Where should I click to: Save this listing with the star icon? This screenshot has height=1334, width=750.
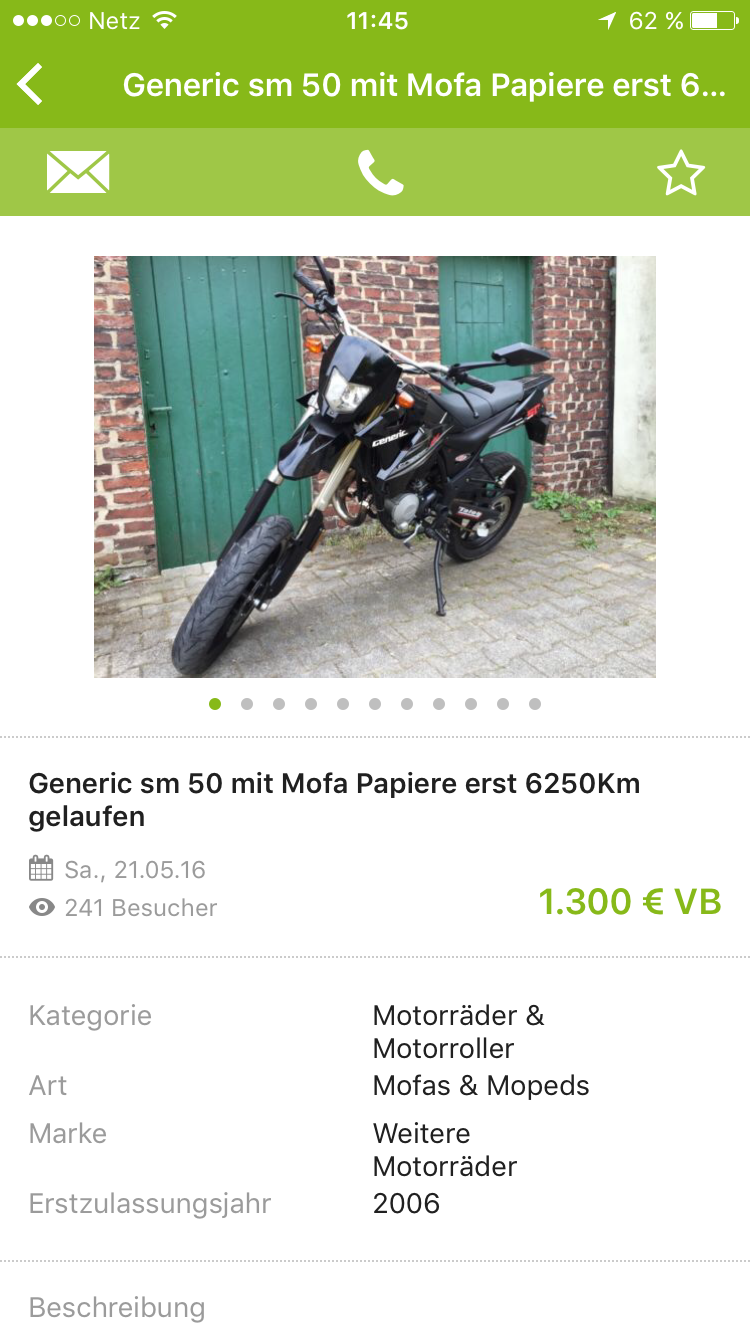680,174
